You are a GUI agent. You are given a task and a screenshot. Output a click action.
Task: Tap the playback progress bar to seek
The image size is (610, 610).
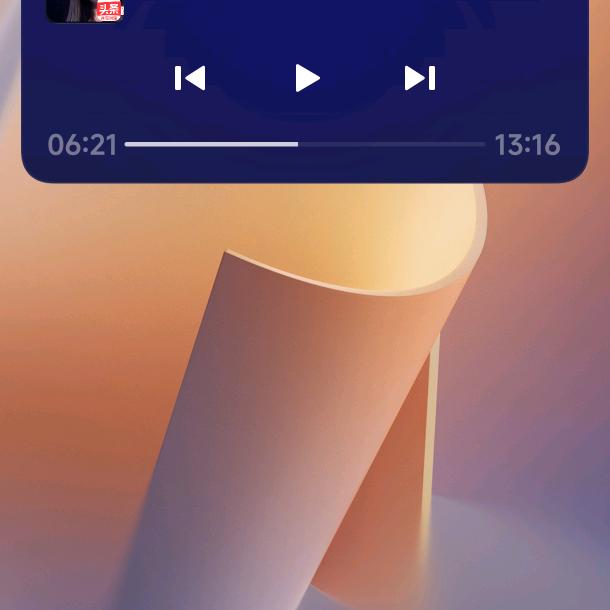coord(305,144)
